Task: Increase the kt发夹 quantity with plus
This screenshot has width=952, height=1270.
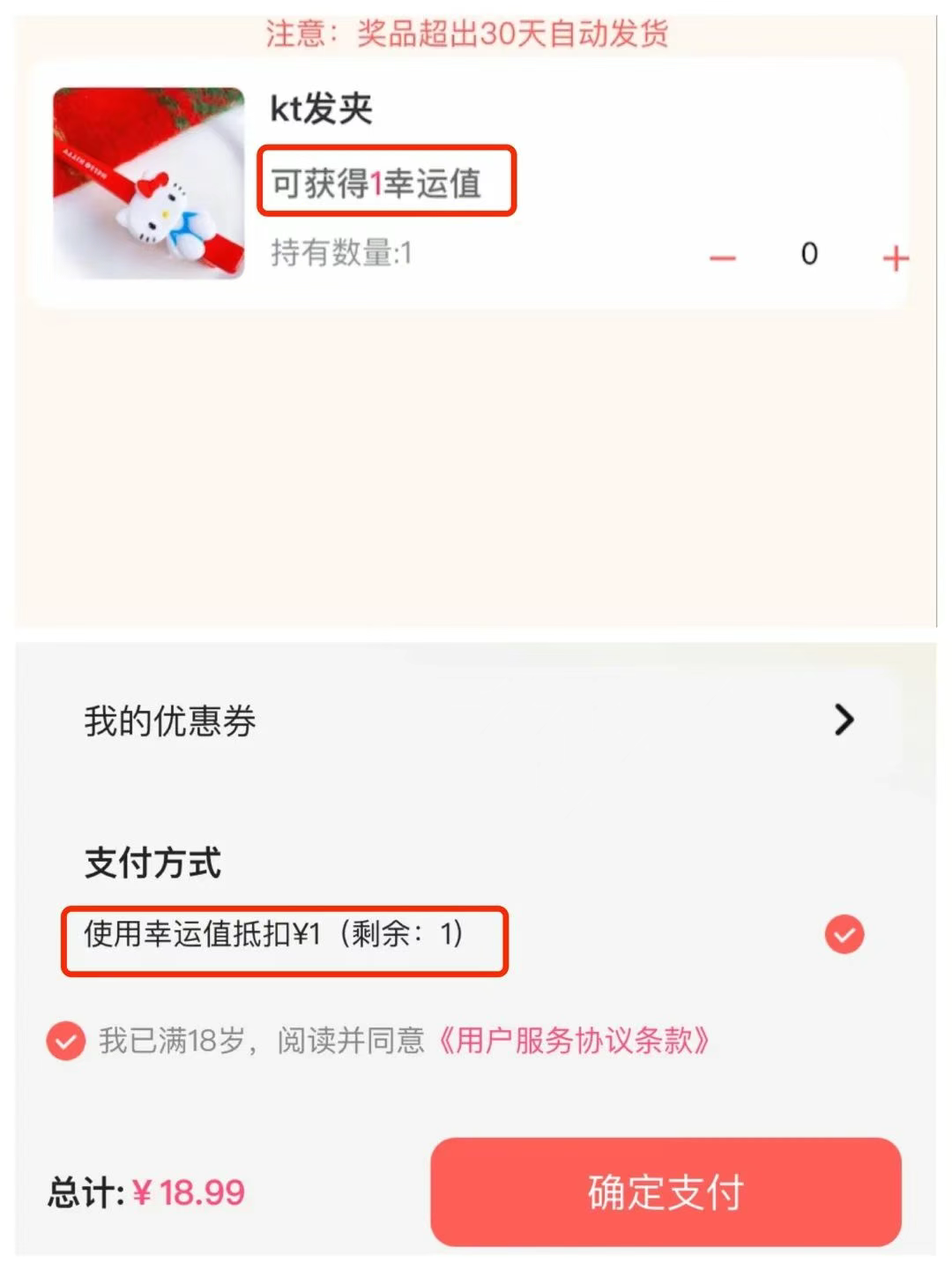Action: (895, 258)
